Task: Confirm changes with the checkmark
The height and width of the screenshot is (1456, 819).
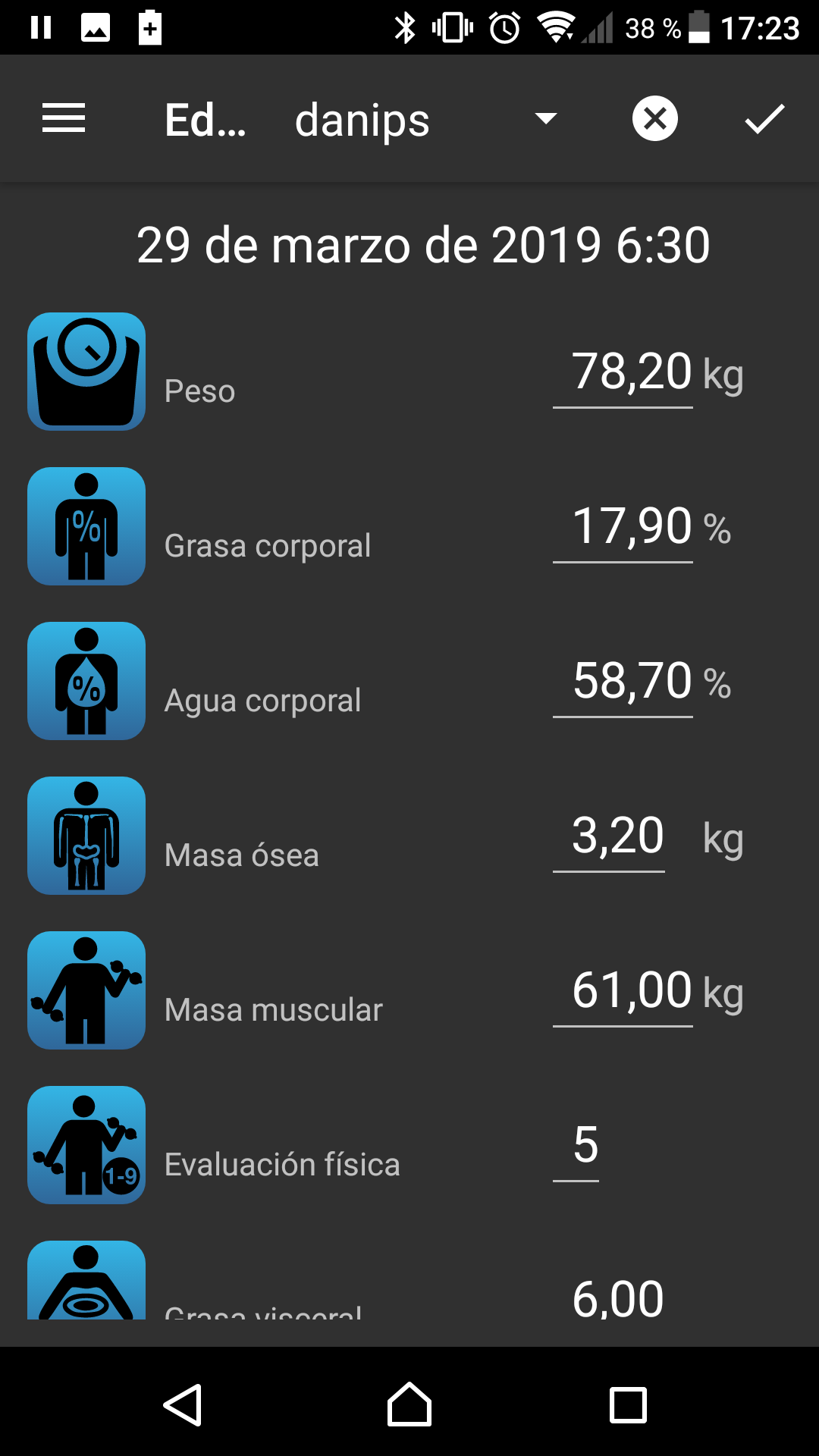Action: click(764, 119)
